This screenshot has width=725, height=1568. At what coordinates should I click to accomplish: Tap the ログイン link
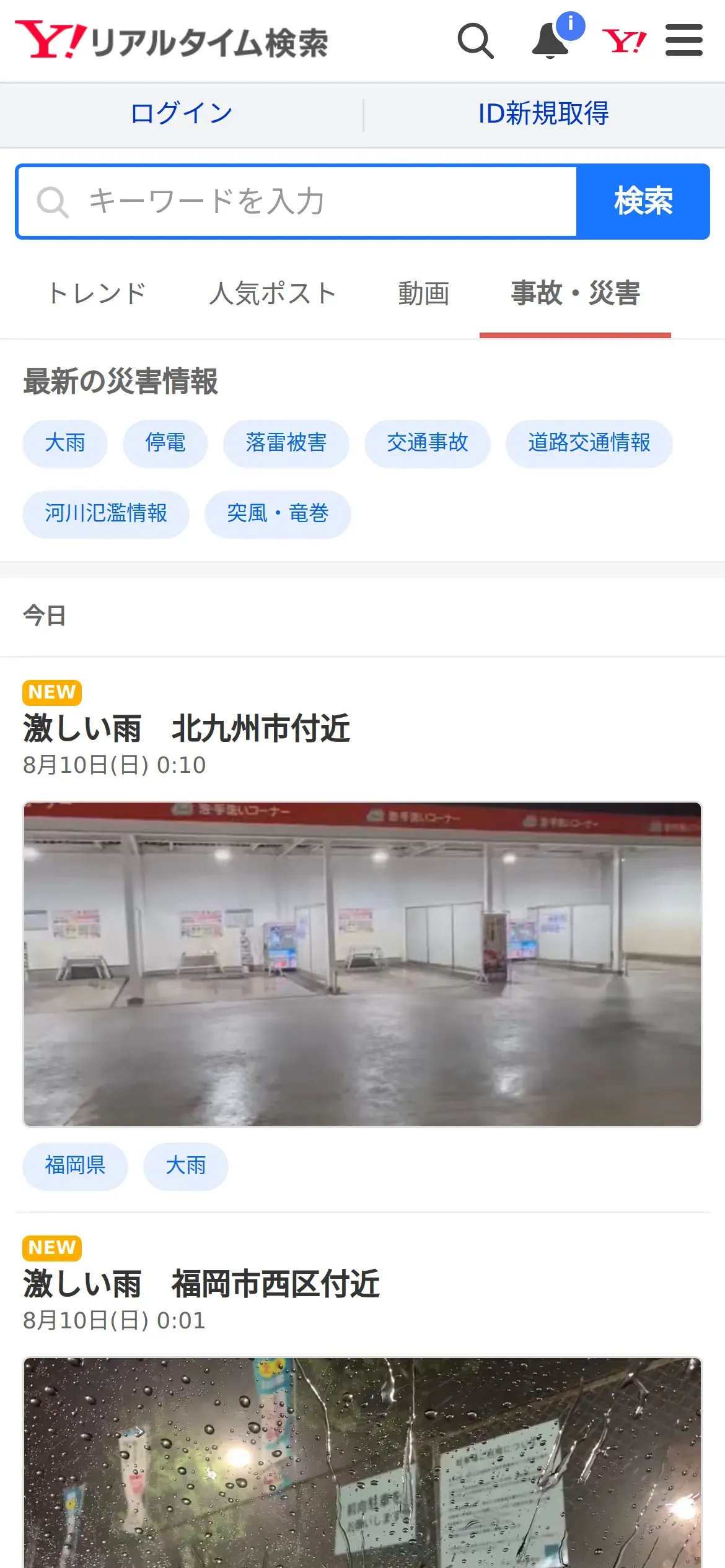182,114
